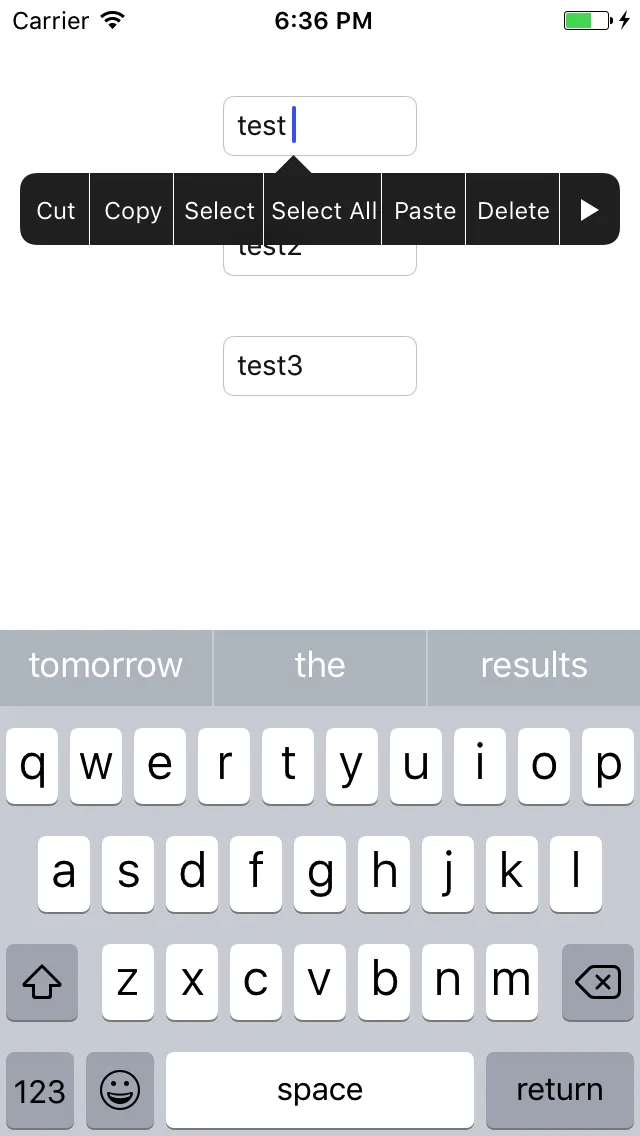Viewport: 640px width, 1136px height.
Task: Focus the text field containing test3
Action: click(320, 366)
